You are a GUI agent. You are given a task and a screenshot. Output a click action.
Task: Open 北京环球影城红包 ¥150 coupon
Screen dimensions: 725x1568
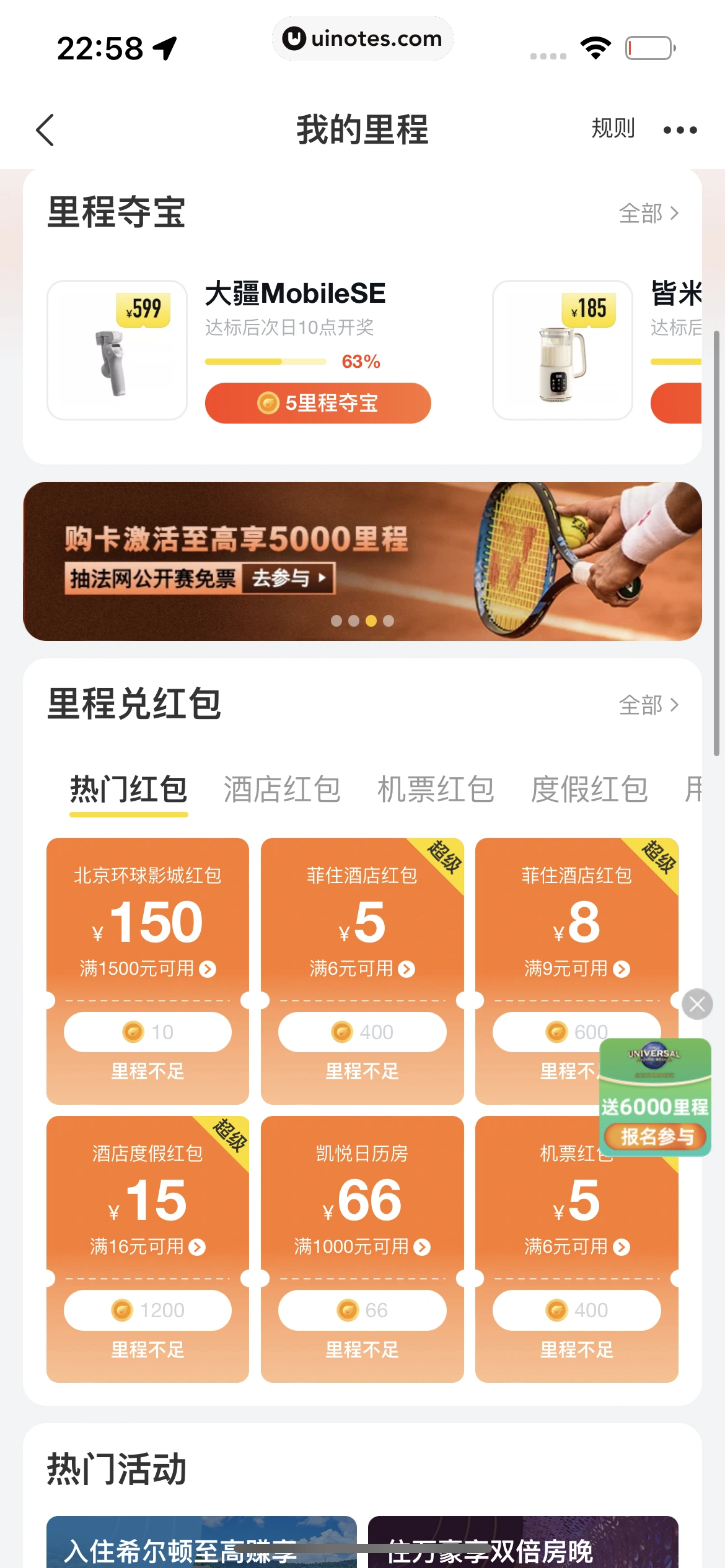(147, 923)
